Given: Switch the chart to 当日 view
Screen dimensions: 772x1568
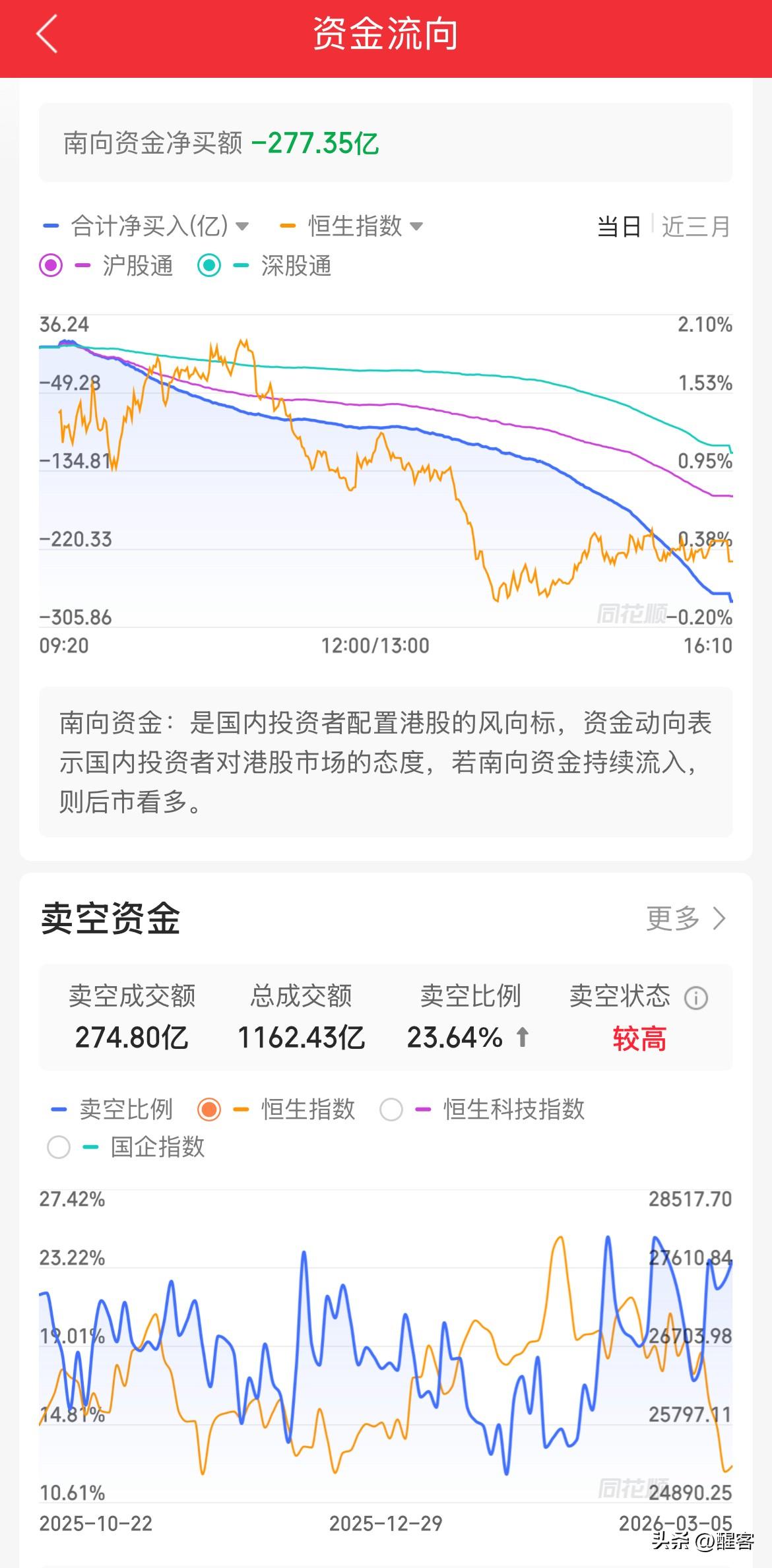Looking at the screenshot, I should [x=618, y=226].
